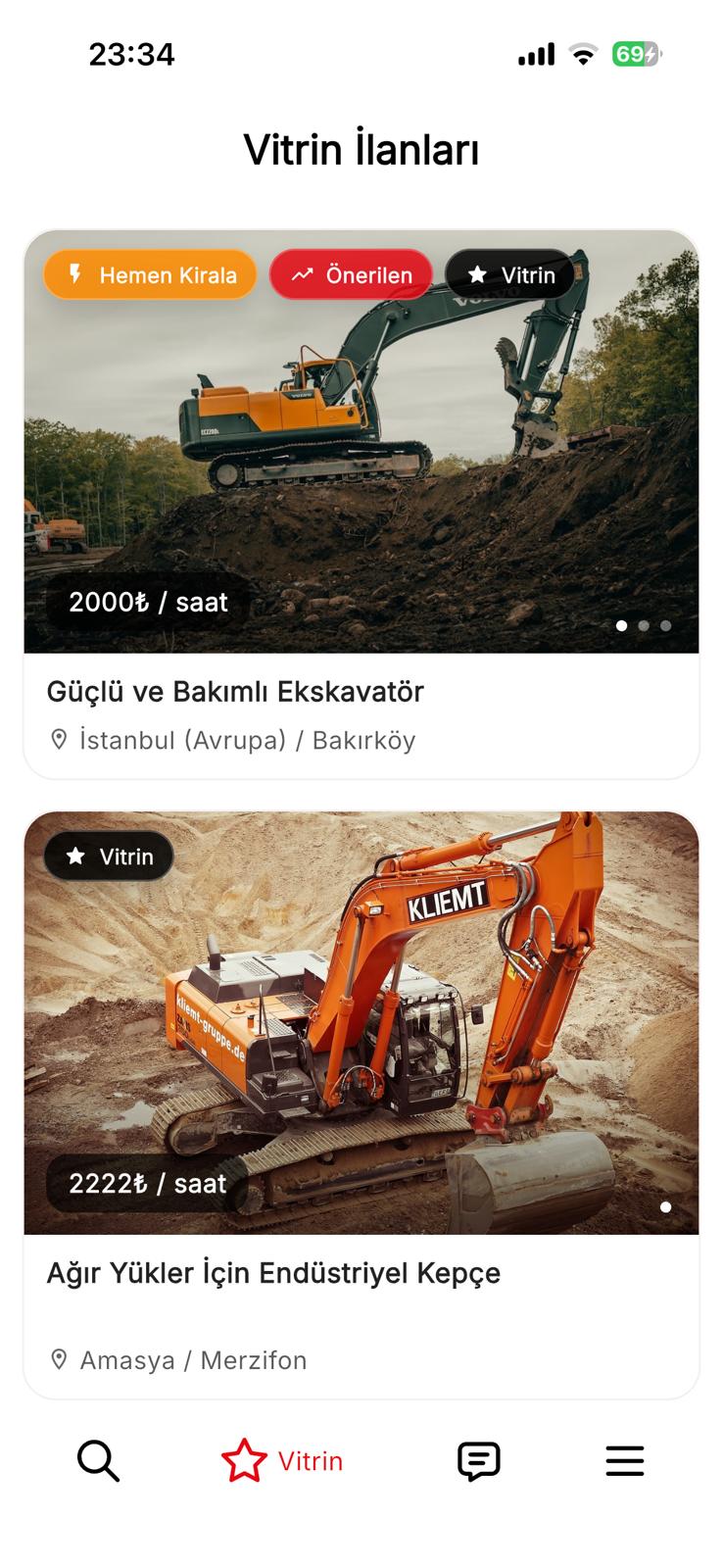
Task: Tap the battery indicator in the status bar
Action: pos(638,55)
